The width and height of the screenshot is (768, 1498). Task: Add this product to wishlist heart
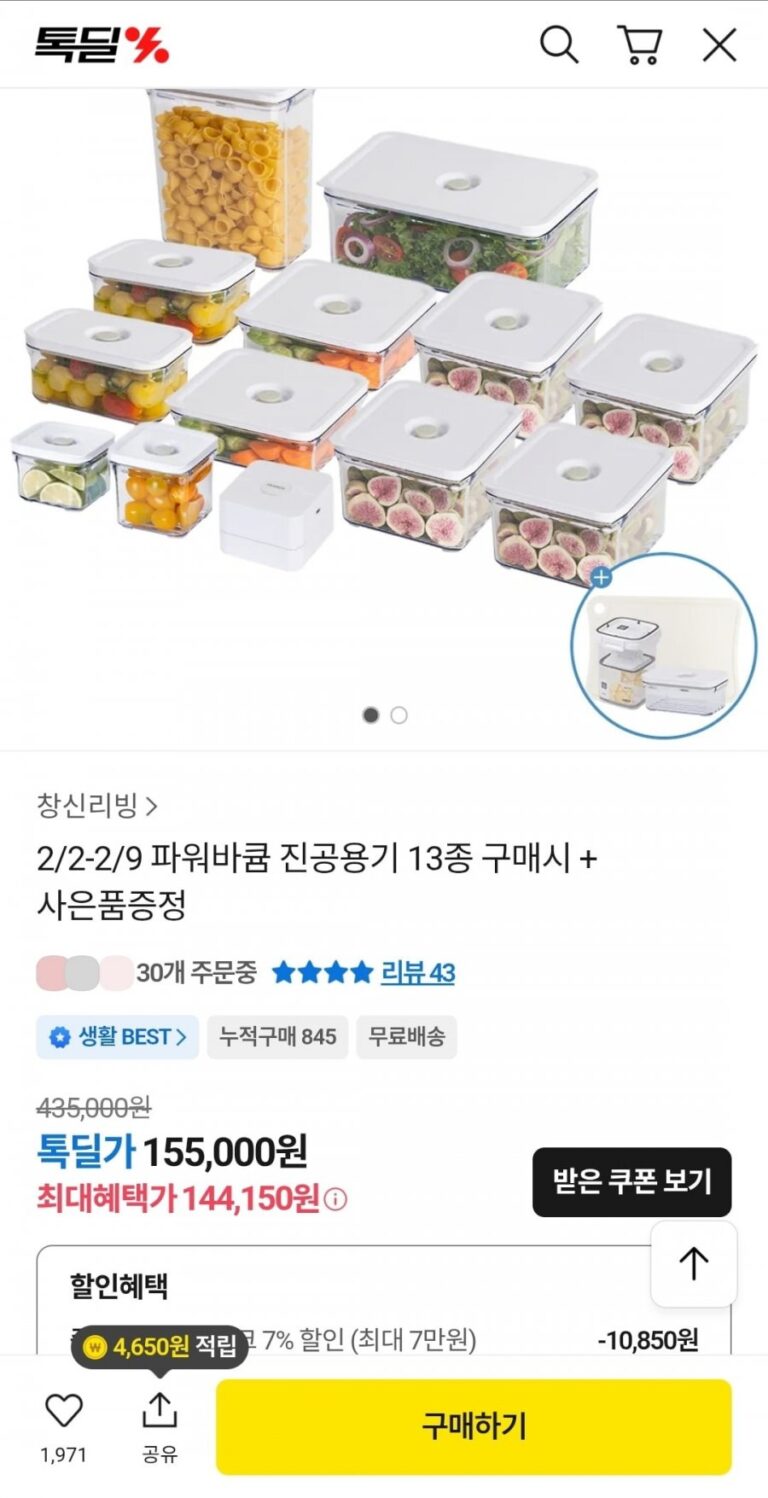click(x=64, y=1411)
